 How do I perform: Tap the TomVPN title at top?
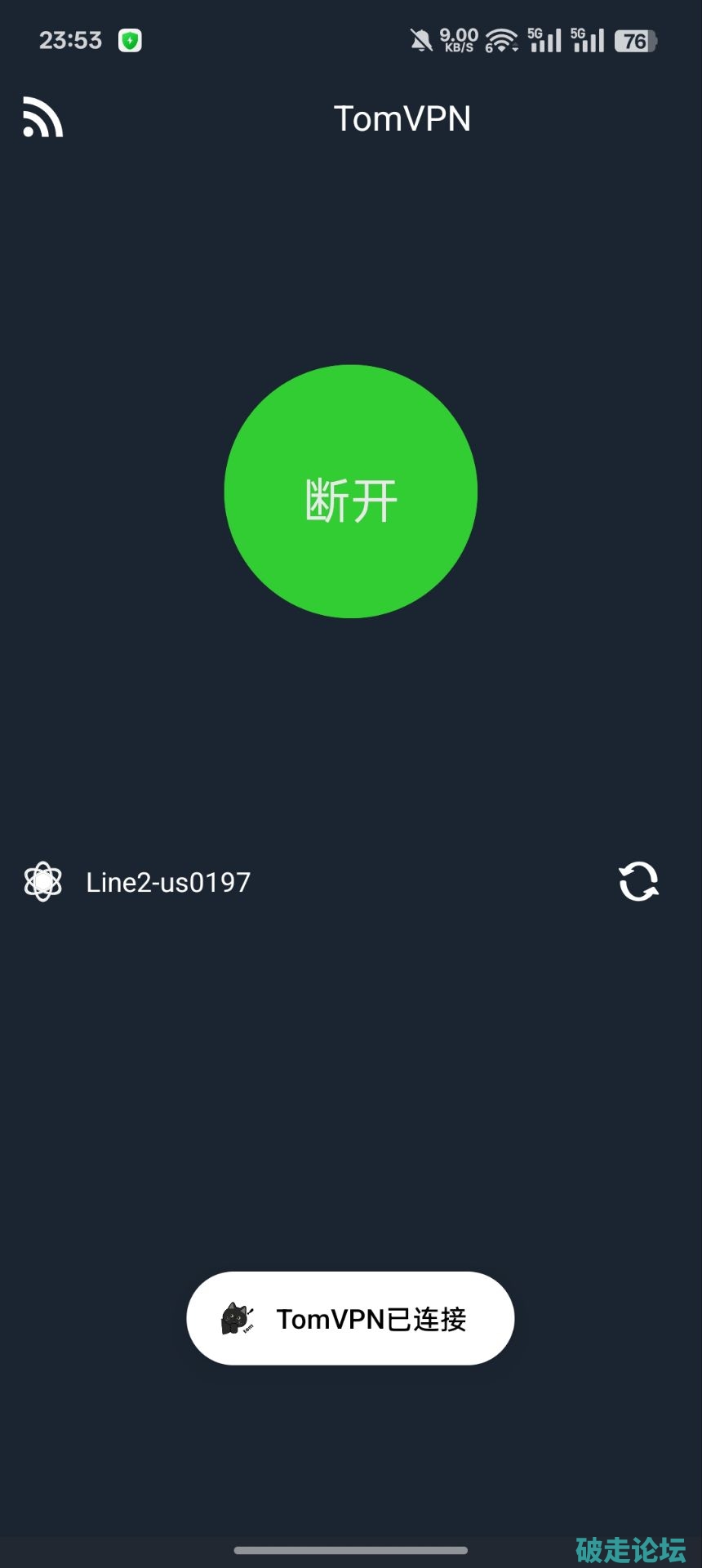(402, 118)
